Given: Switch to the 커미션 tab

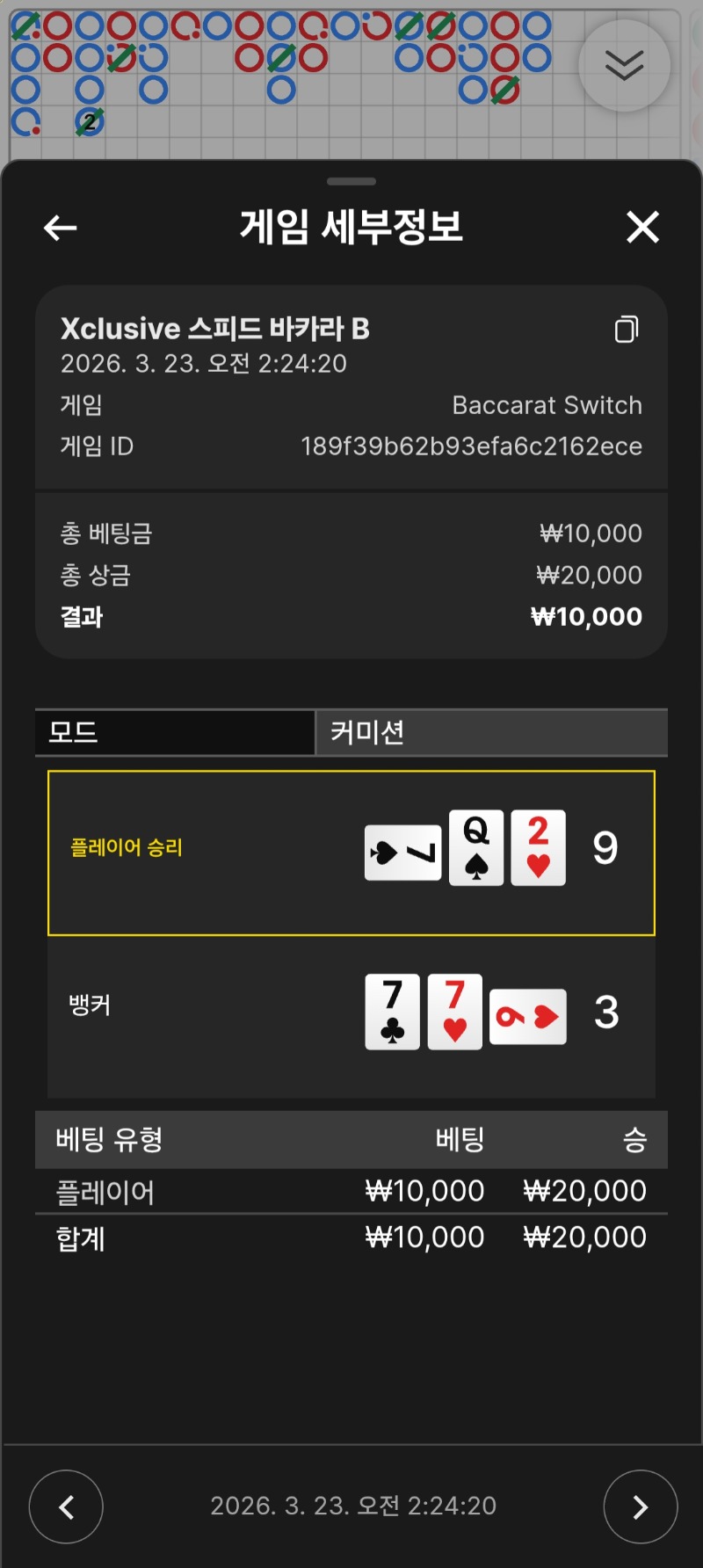Looking at the screenshot, I should [490, 732].
